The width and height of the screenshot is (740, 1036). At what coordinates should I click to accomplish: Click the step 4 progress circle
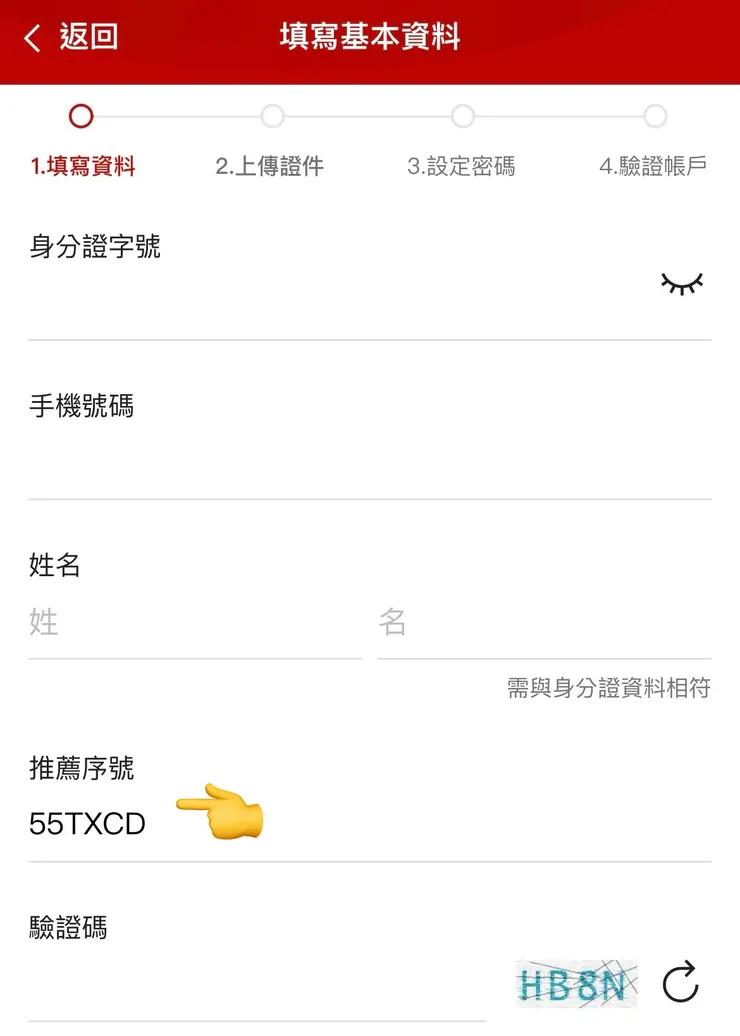655,117
